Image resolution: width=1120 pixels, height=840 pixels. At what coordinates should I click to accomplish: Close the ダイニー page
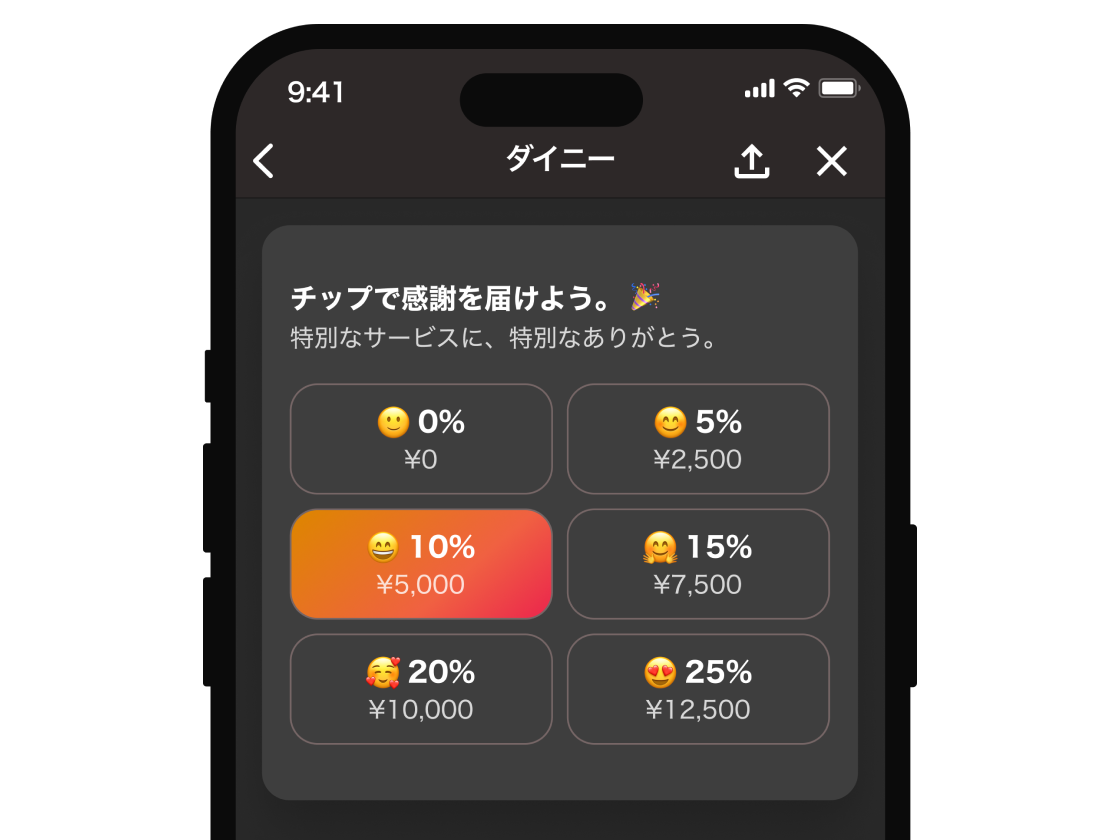tap(831, 161)
